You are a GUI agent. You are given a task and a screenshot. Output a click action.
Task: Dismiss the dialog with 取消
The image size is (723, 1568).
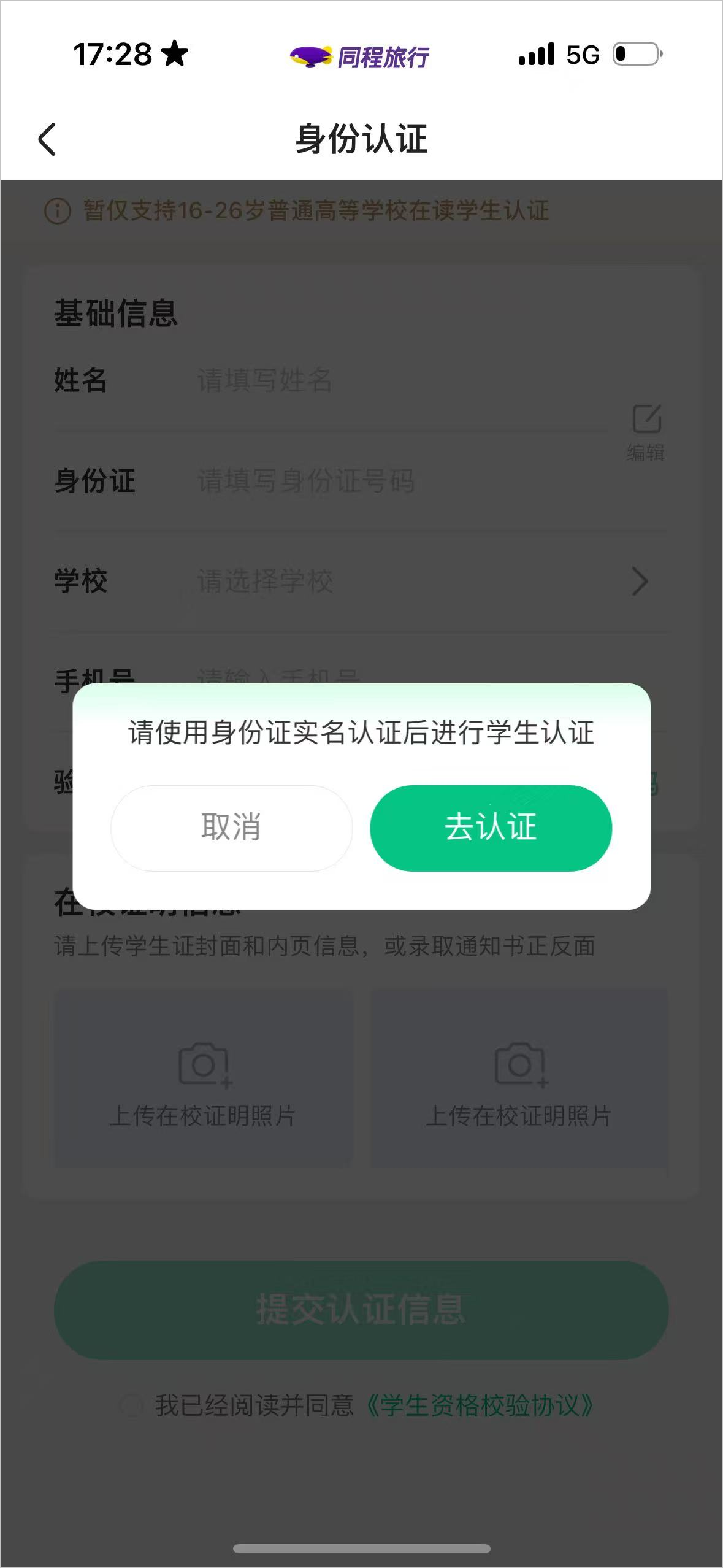(231, 828)
